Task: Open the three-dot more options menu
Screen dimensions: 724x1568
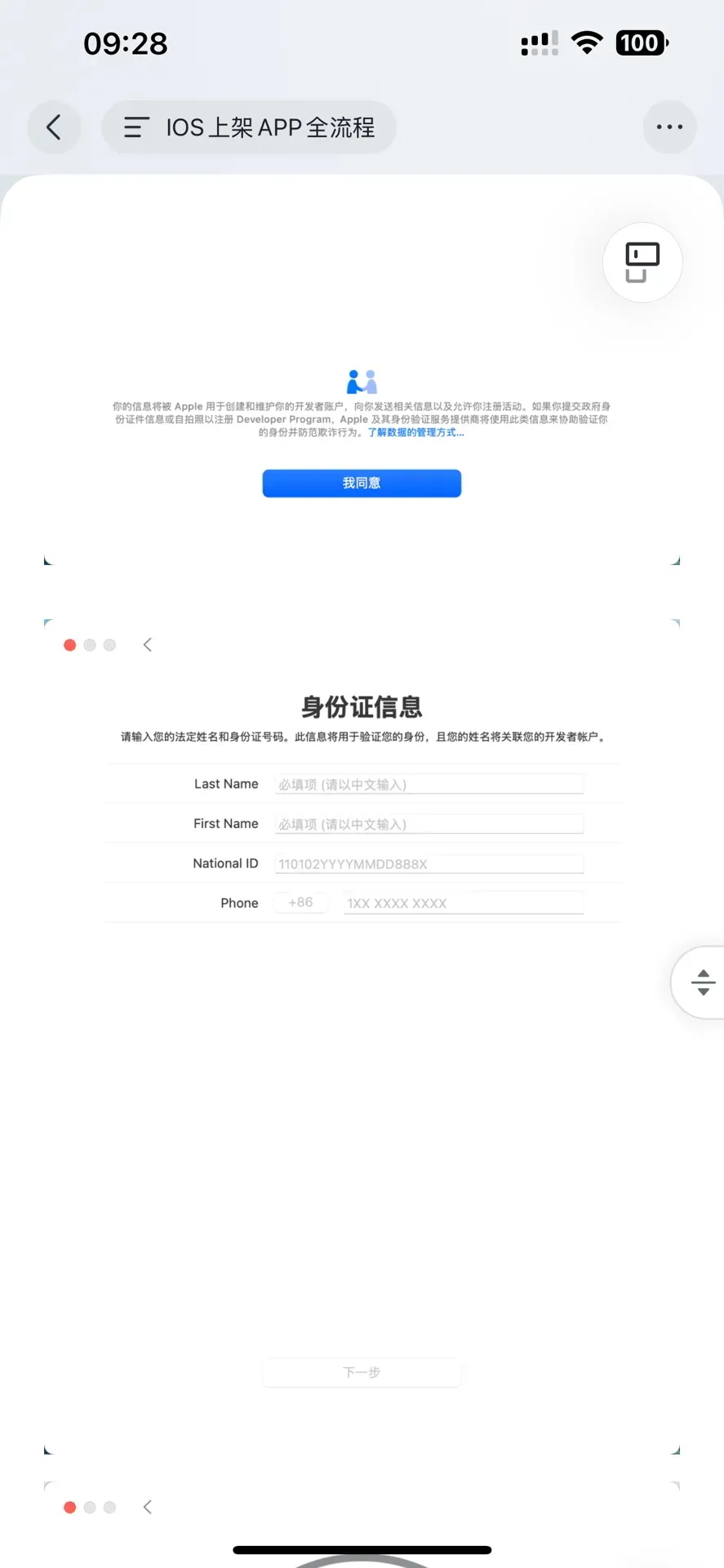Action: click(x=669, y=127)
